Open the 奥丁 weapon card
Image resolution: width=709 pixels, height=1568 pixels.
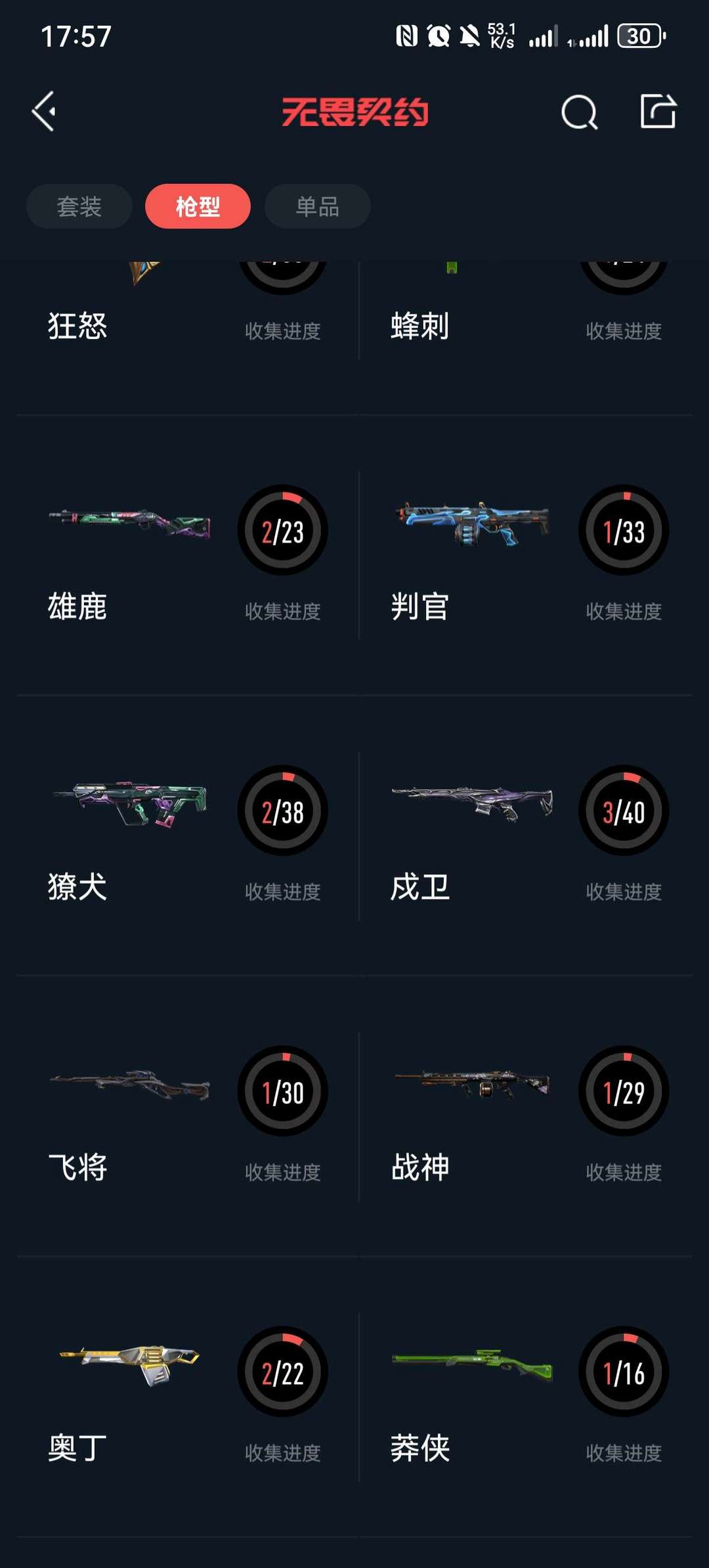coord(188,1397)
